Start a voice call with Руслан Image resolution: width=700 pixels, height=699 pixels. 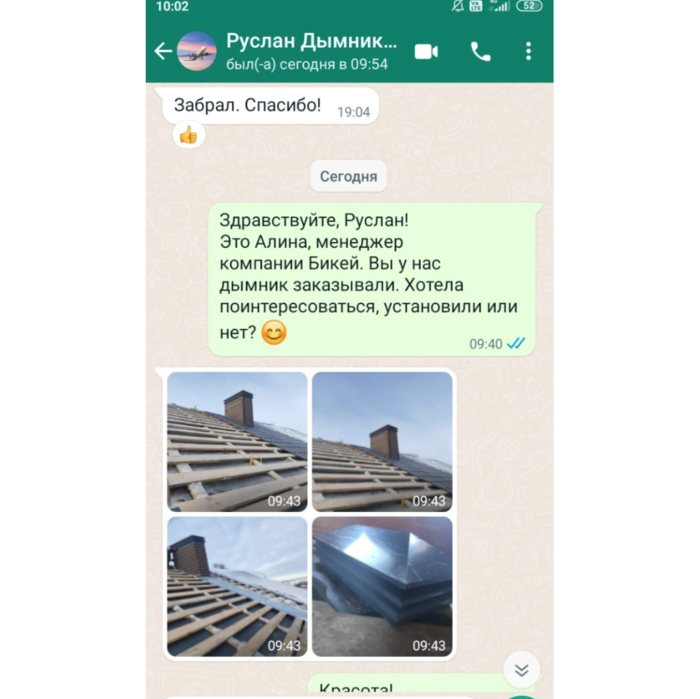pos(481,51)
